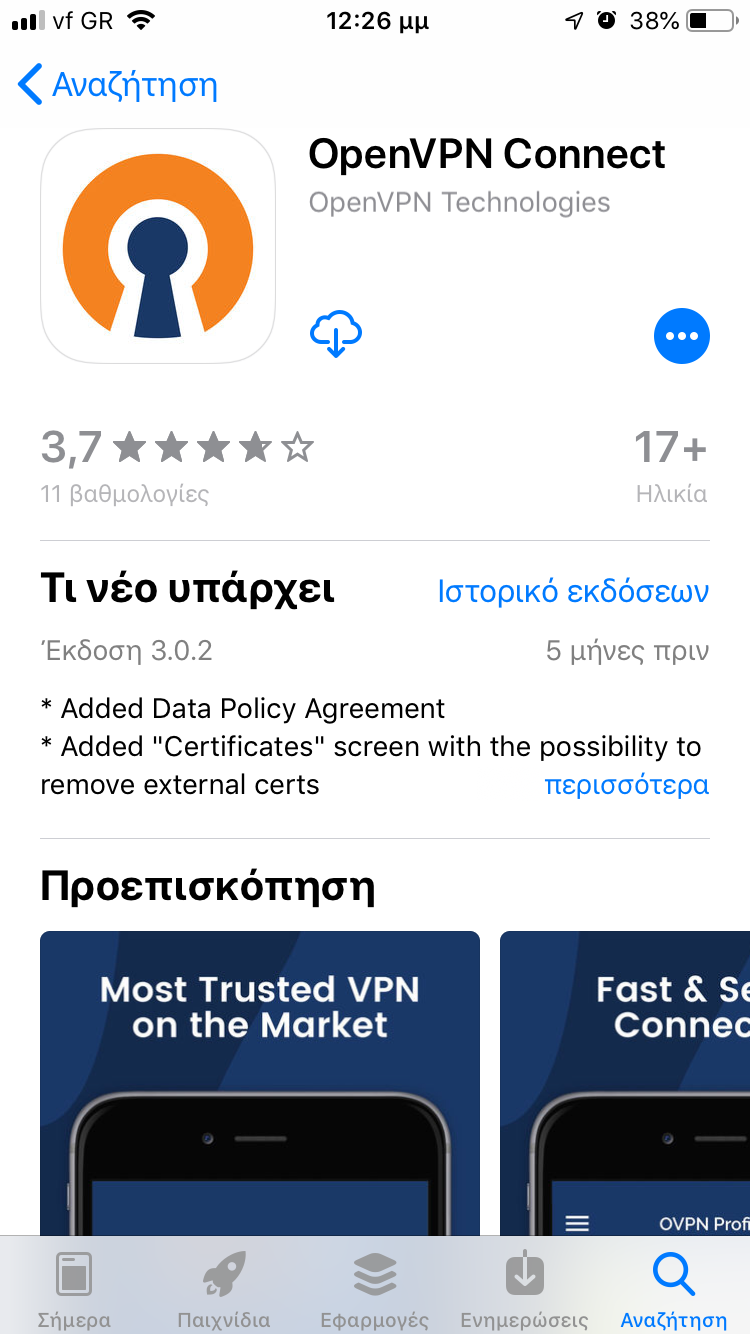
Task: Open the Most Trusted VPN preview screenshot
Action: tap(260, 1083)
